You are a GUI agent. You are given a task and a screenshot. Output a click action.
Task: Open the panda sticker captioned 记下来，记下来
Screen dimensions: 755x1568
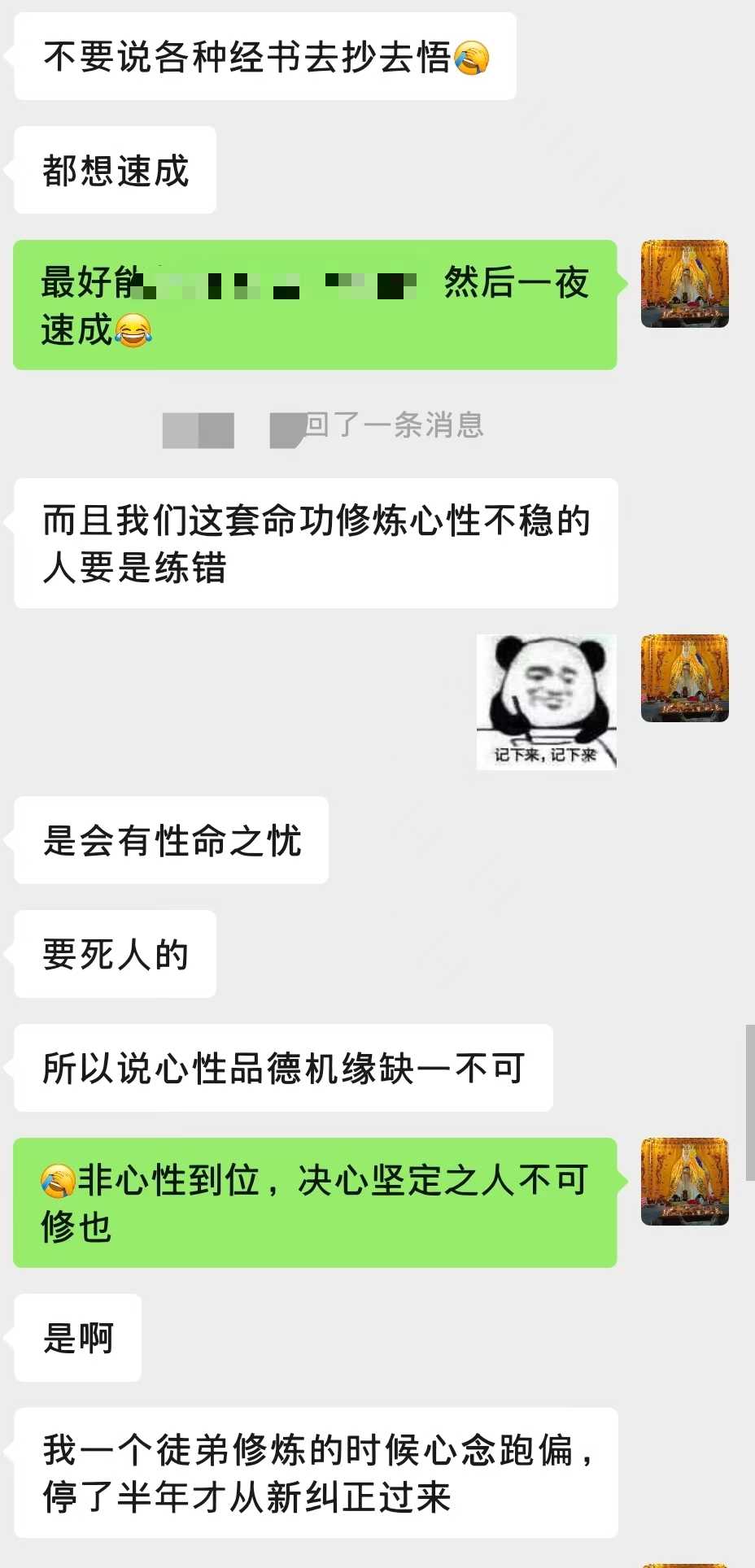(546, 701)
